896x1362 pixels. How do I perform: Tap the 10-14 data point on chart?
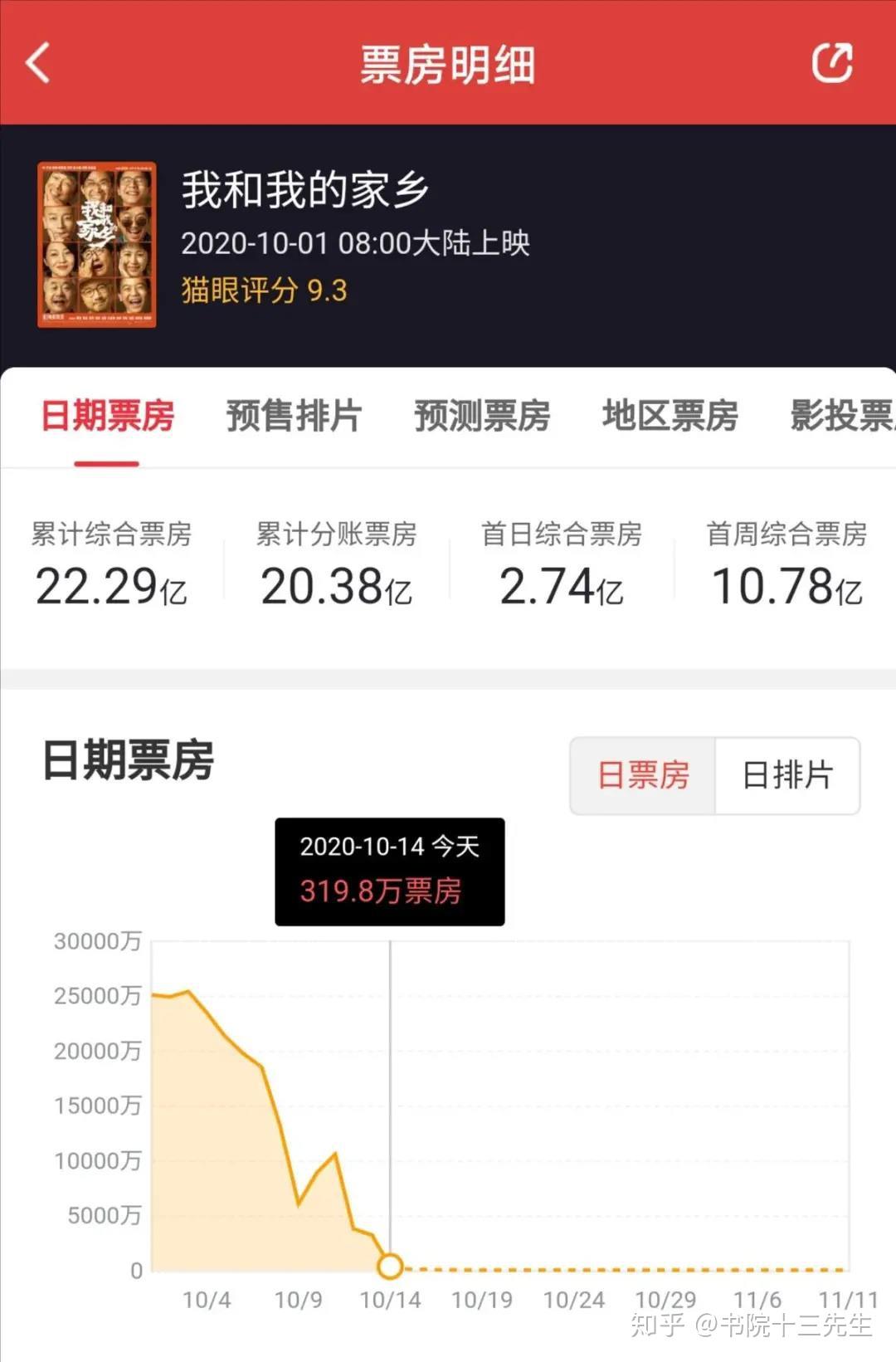point(390,1266)
